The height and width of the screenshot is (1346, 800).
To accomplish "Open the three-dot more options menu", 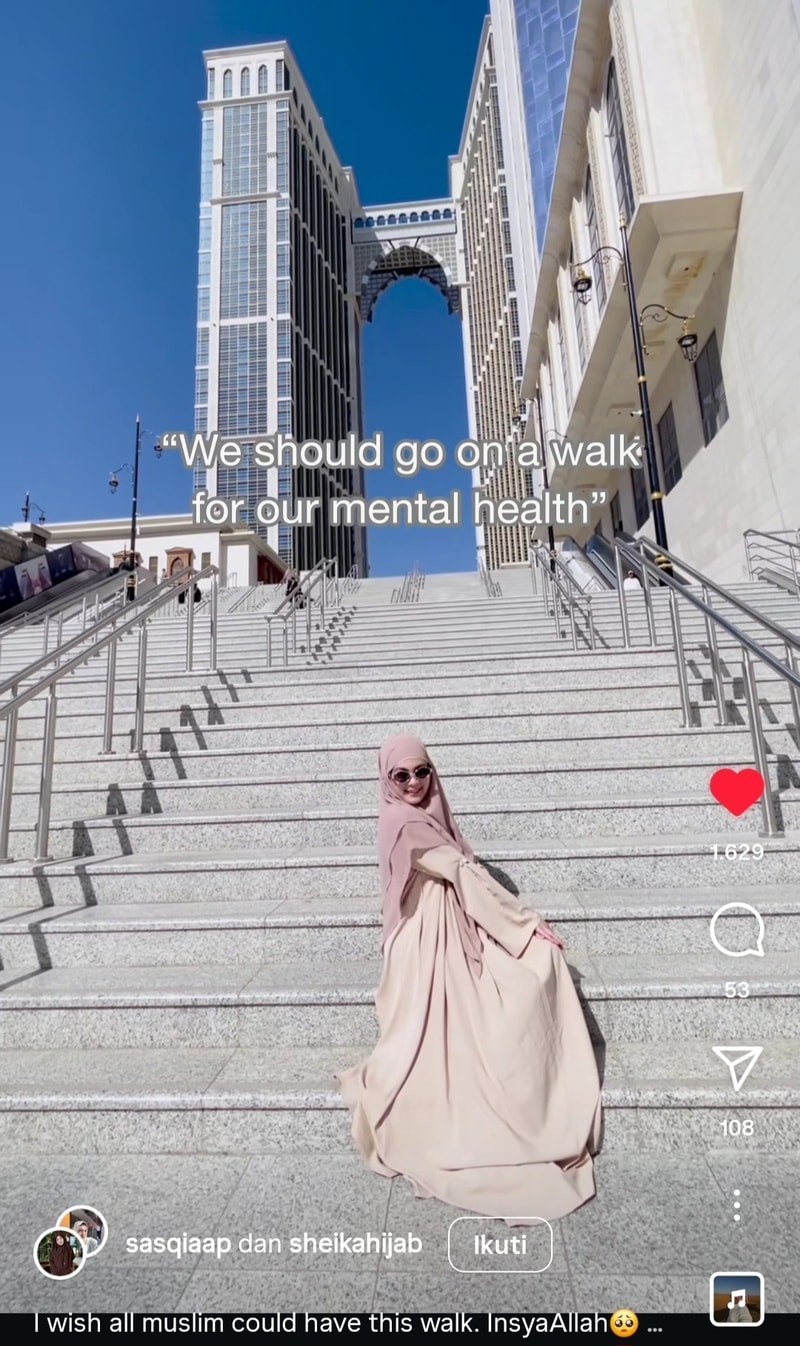I will coord(737,1205).
